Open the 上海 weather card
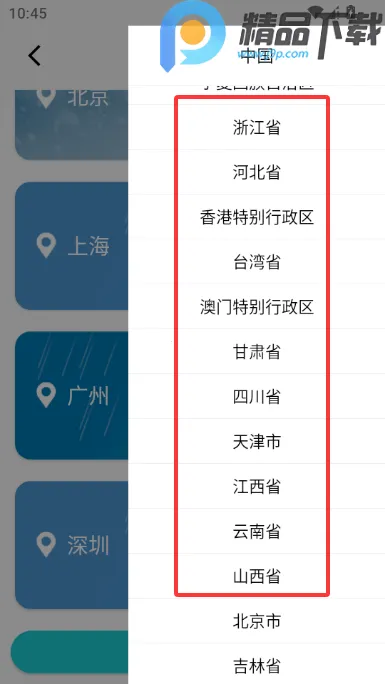 coord(72,246)
